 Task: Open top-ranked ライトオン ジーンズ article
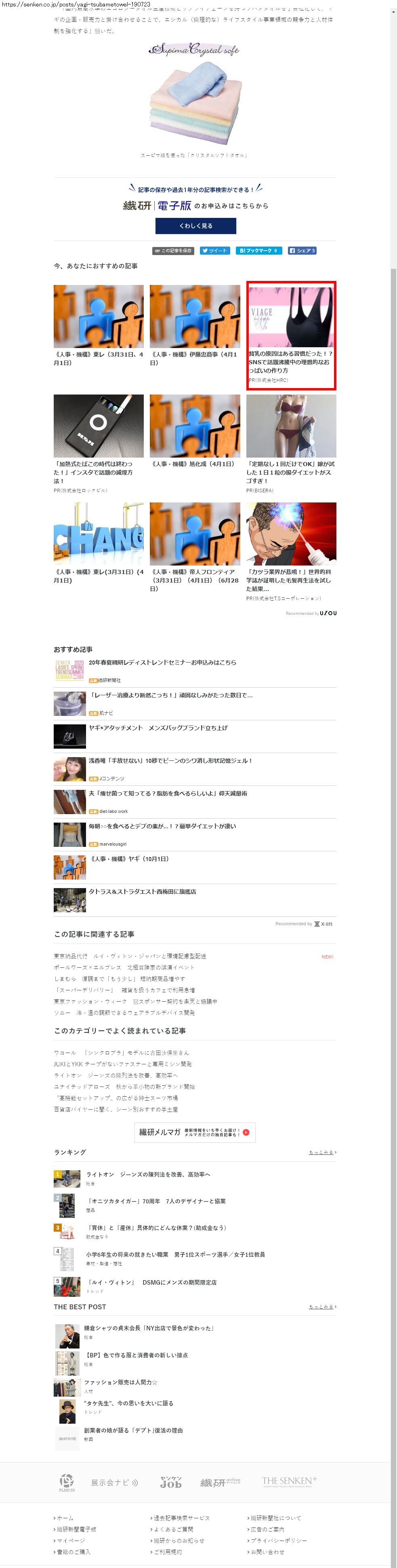point(148,1174)
